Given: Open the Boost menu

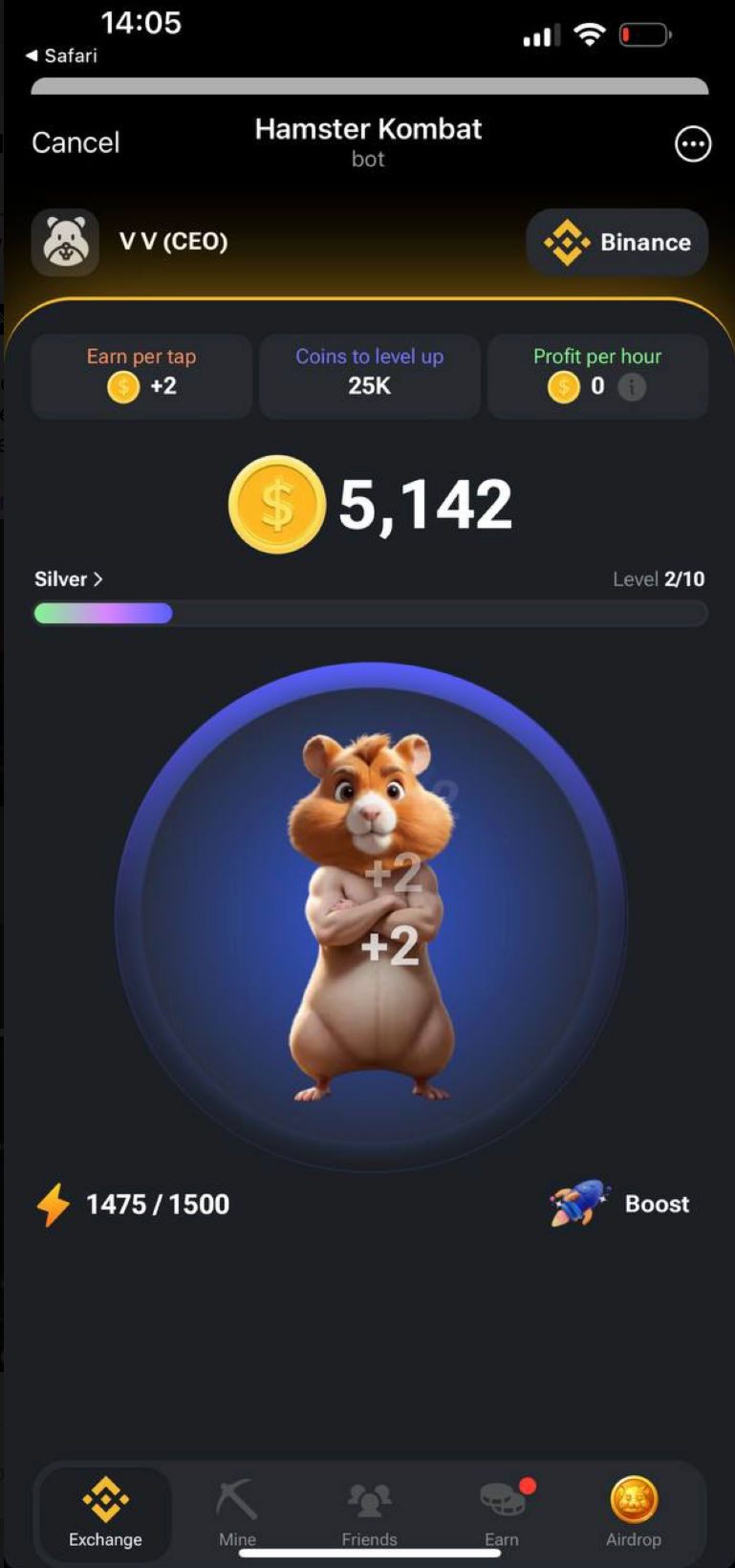Looking at the screenshot, I should (621, 1204).
